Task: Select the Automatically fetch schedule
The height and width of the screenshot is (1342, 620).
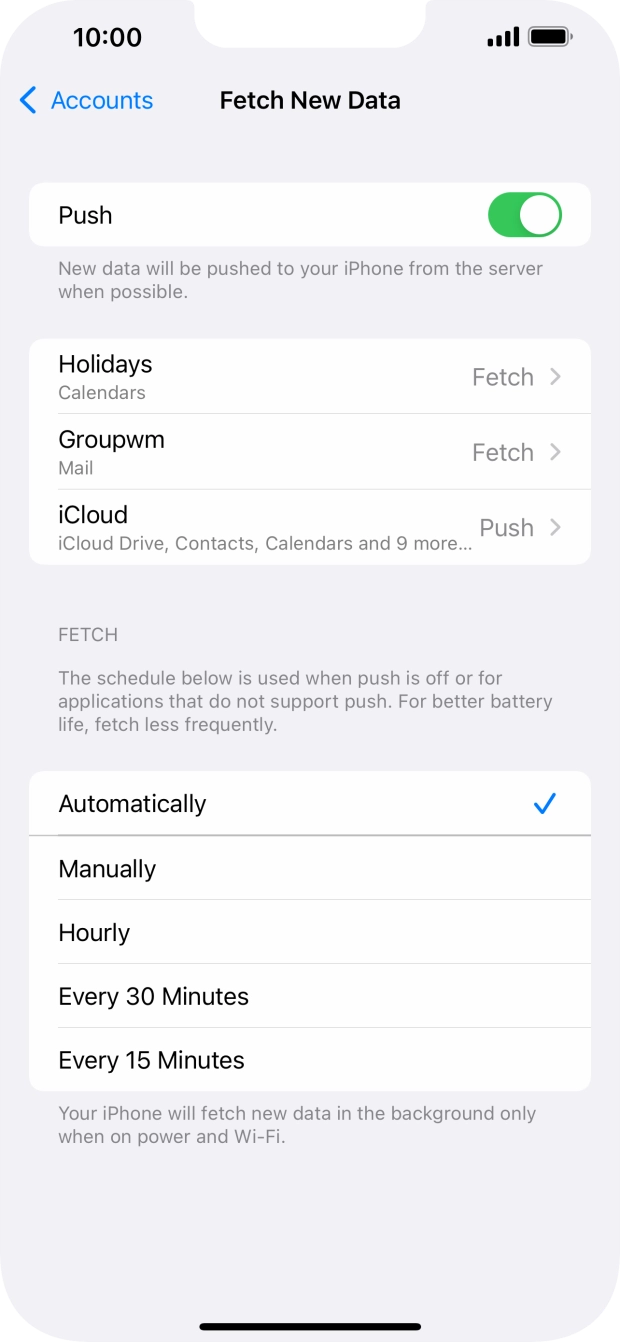Action: [310, 803]
